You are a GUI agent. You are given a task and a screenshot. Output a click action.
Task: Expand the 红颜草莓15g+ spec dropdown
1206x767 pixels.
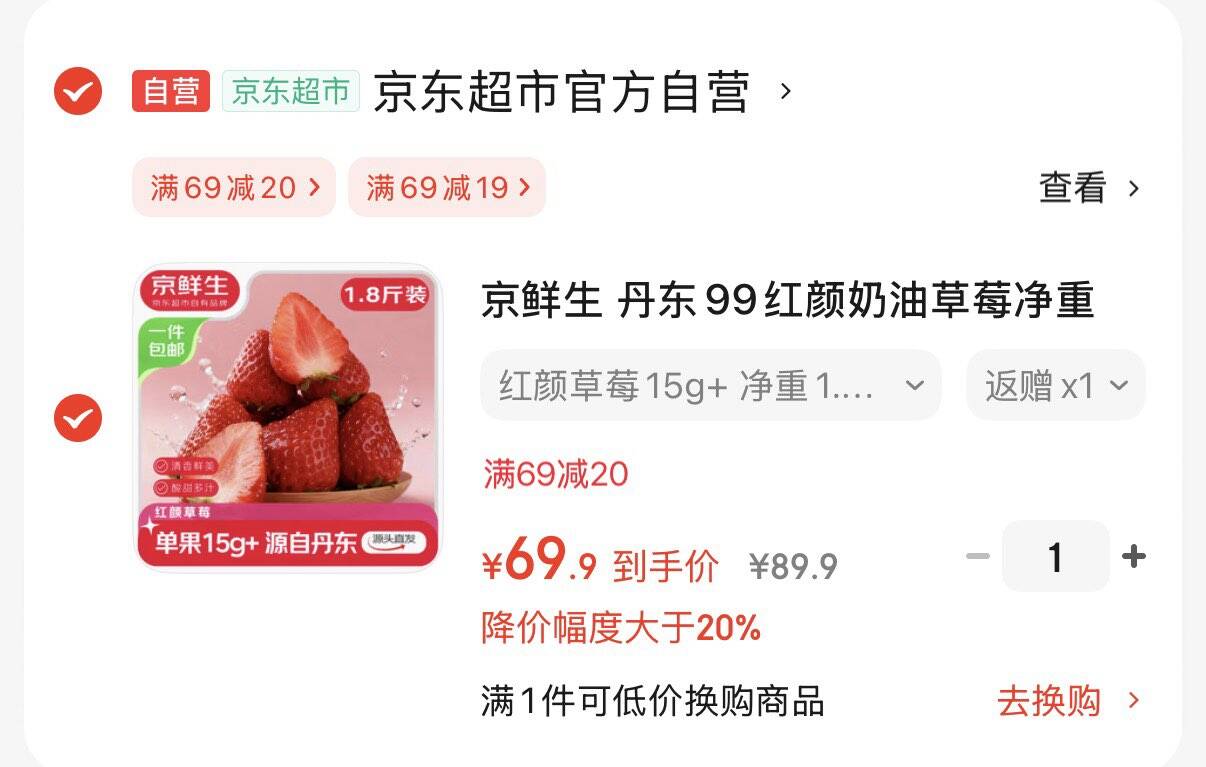[x=711, y=385]
